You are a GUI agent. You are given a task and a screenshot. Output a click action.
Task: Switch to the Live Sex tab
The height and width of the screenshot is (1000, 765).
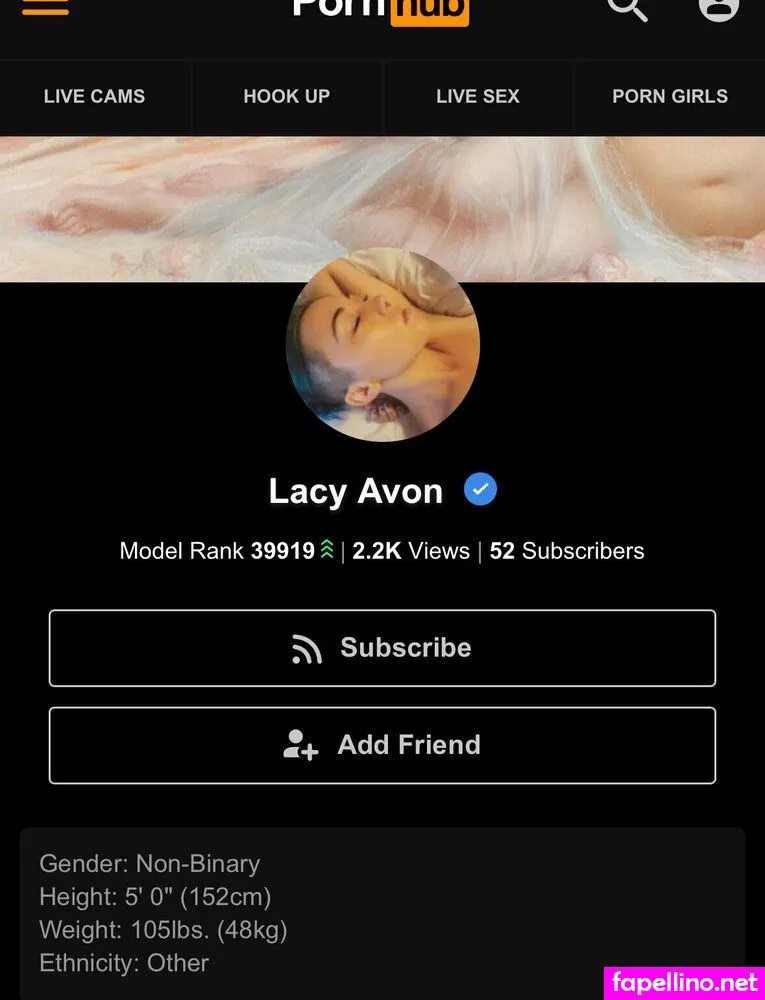click(x=478, y=97)
